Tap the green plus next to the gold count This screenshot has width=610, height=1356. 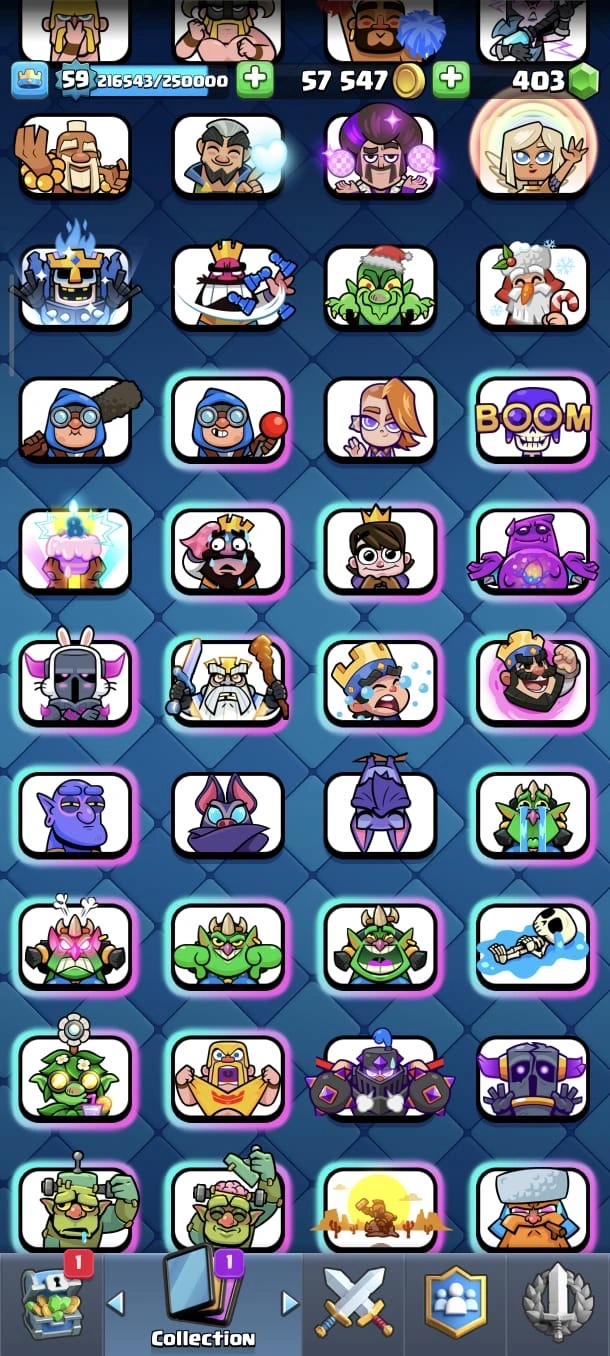(451, 79)
